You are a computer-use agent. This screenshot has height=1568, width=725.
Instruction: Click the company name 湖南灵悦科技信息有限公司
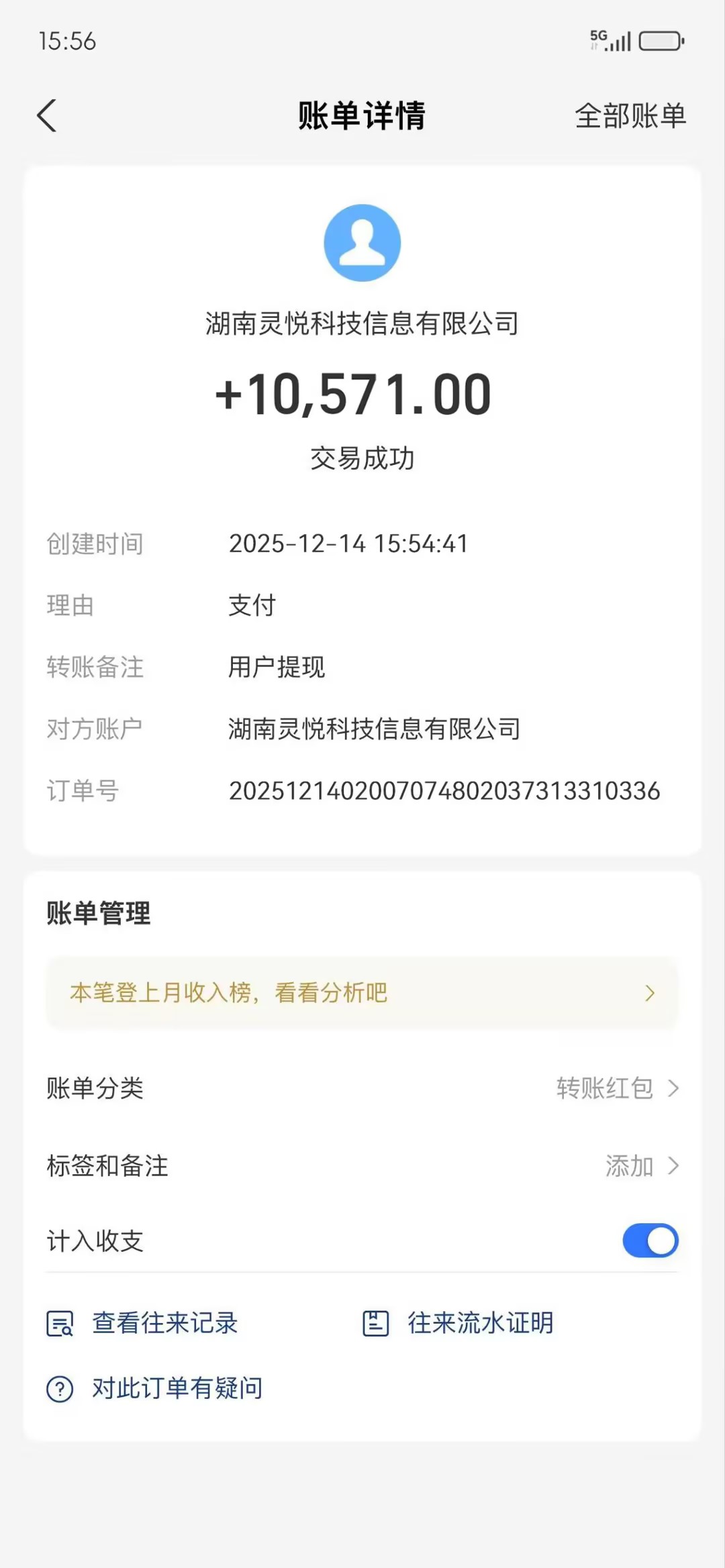pos(360,323)
